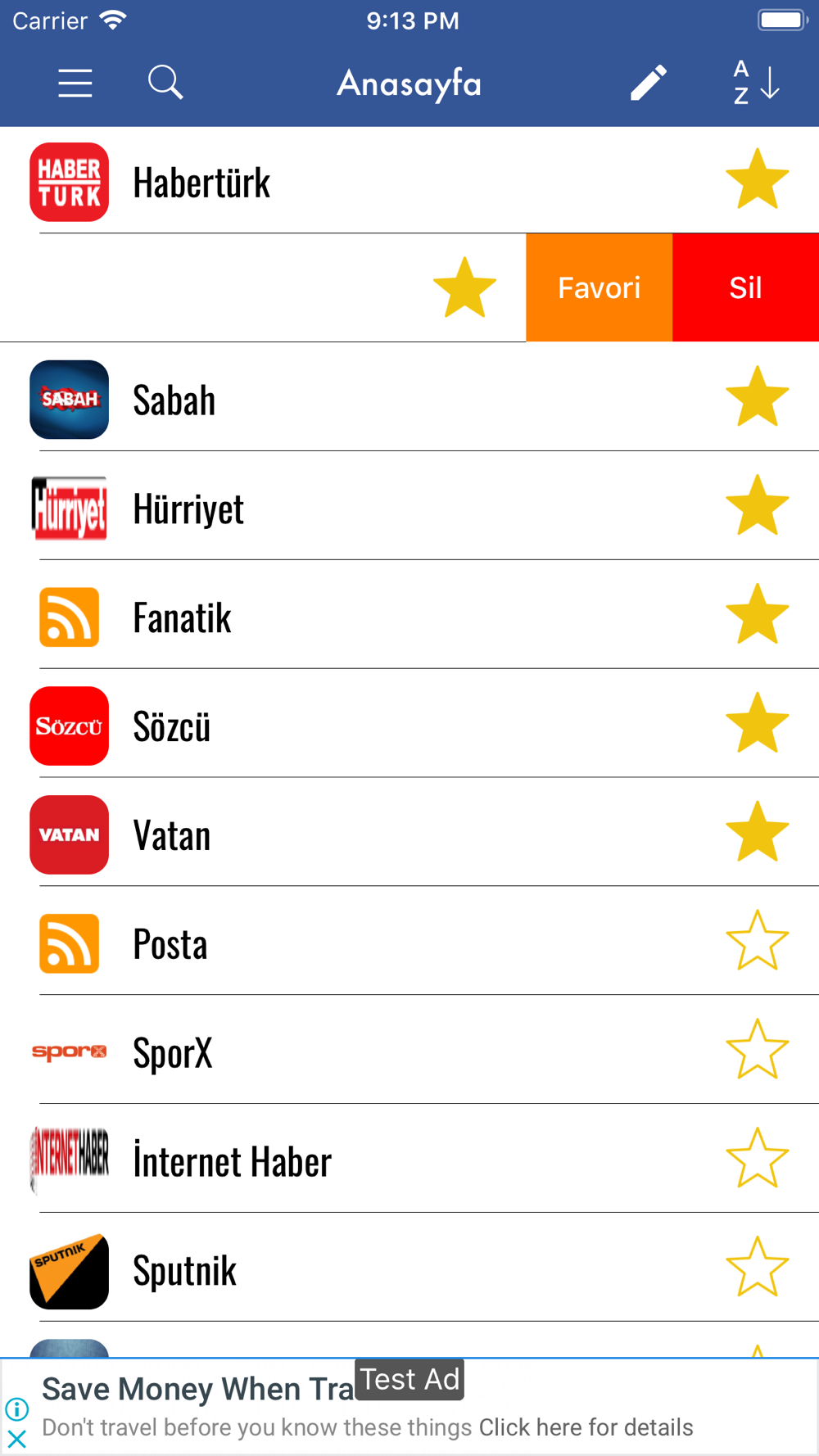Open the SporX news source
The width and height of the screenshot is (819, 1456).
(172, 1052)
